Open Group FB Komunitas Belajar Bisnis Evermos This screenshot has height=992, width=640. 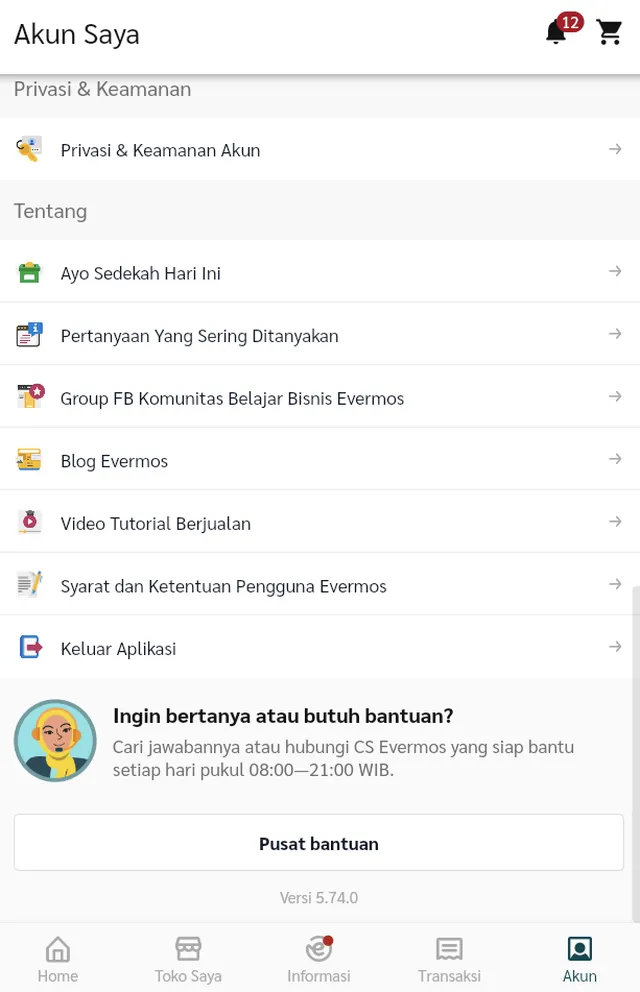pyautogui.click(x=320, y=398)
